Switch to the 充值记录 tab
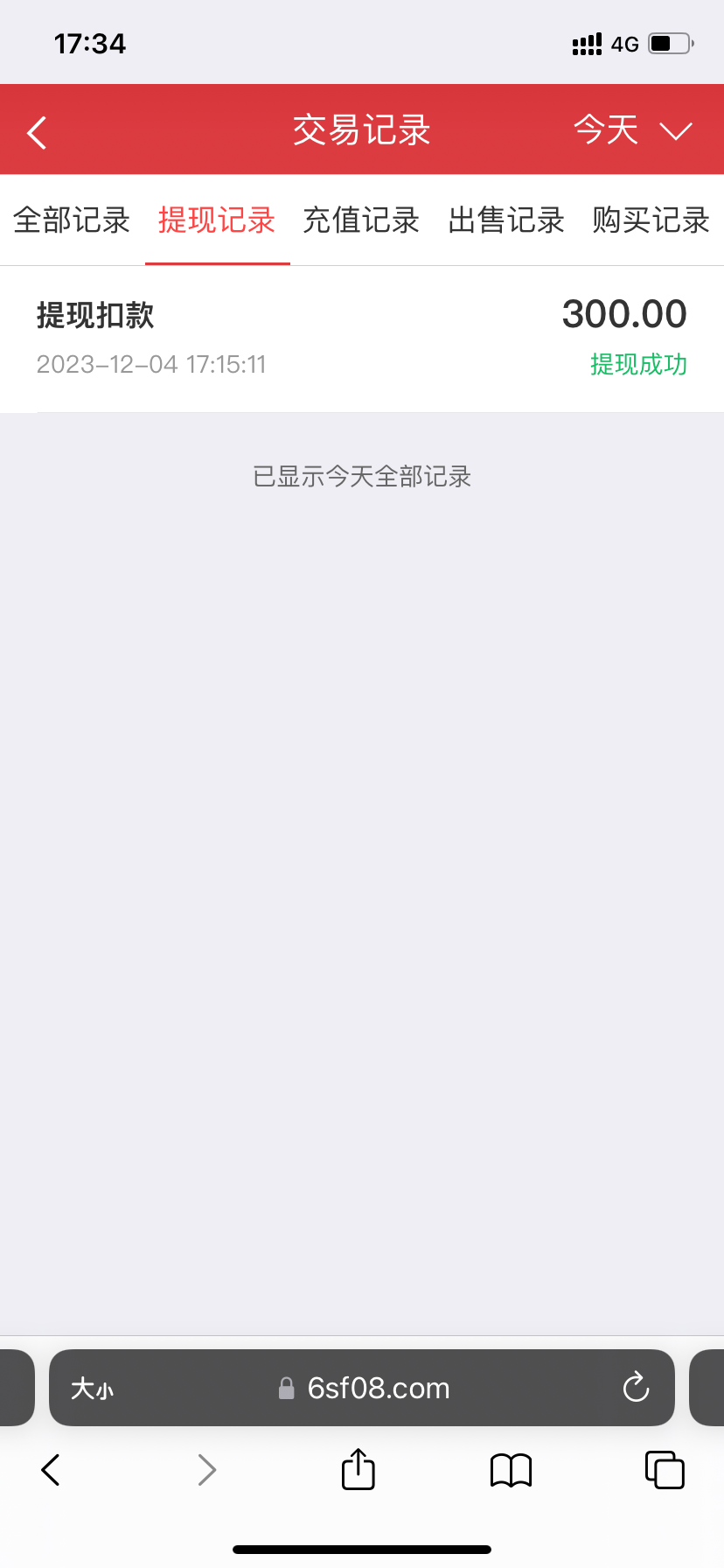The height and width of the screenshot is (1568, 724). pyautogui.click(x=361, y=221)
